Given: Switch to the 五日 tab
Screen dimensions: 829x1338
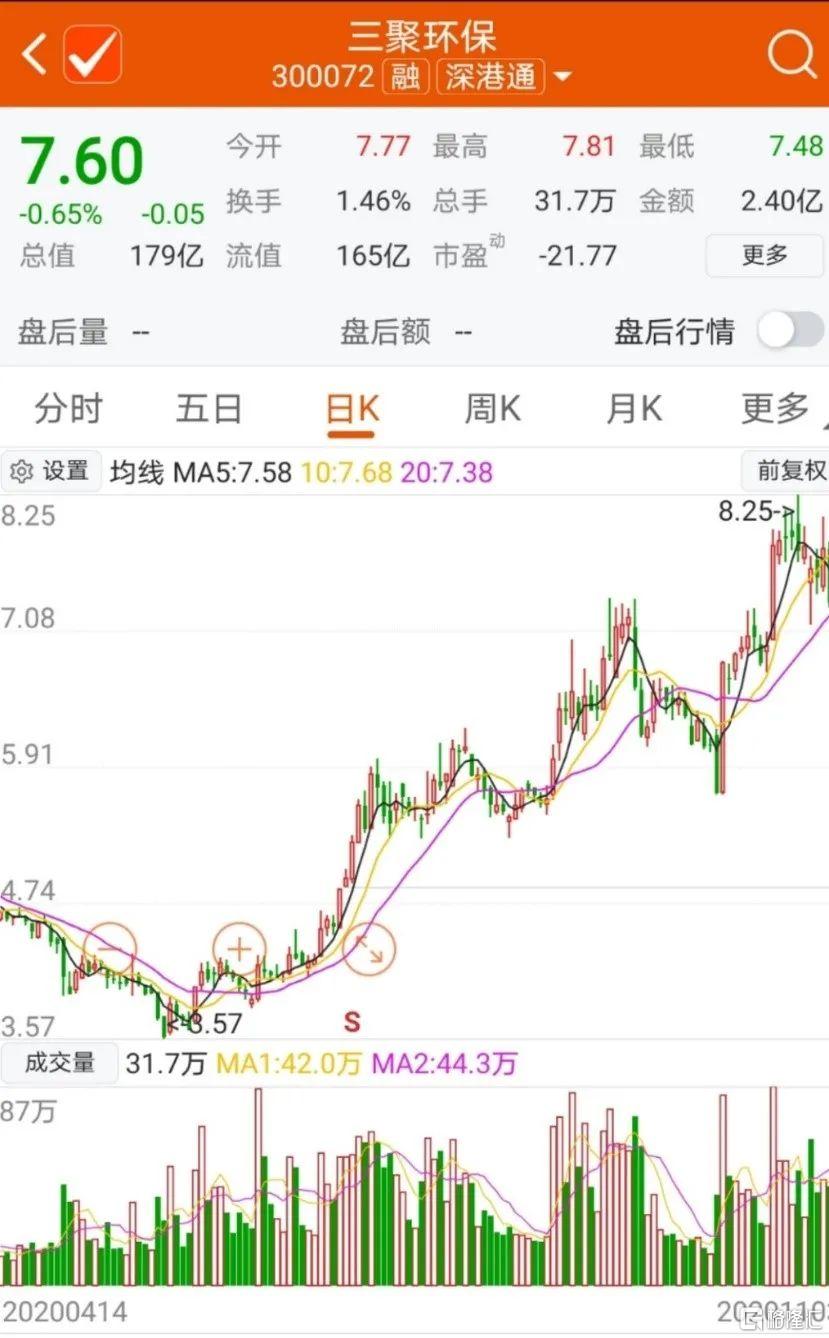Looking at the screenshot, I should 209,409.
